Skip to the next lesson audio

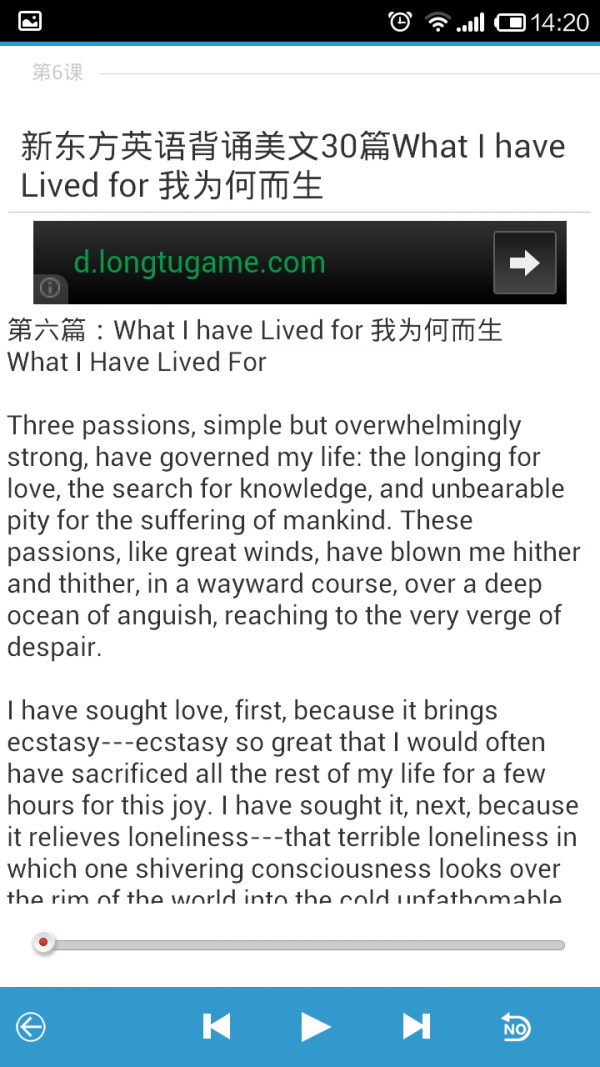tap(415, 1026)
